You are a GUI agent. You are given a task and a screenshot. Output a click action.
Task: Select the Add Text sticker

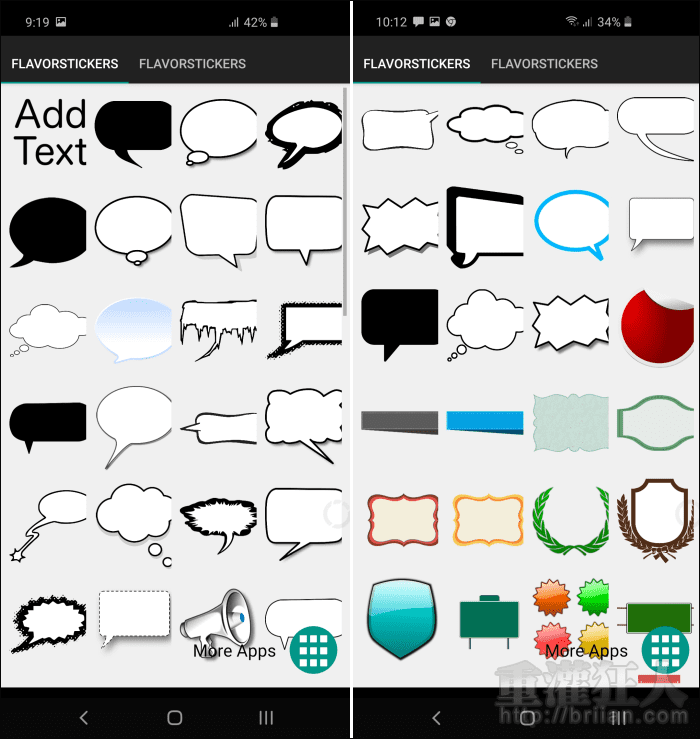51,132
